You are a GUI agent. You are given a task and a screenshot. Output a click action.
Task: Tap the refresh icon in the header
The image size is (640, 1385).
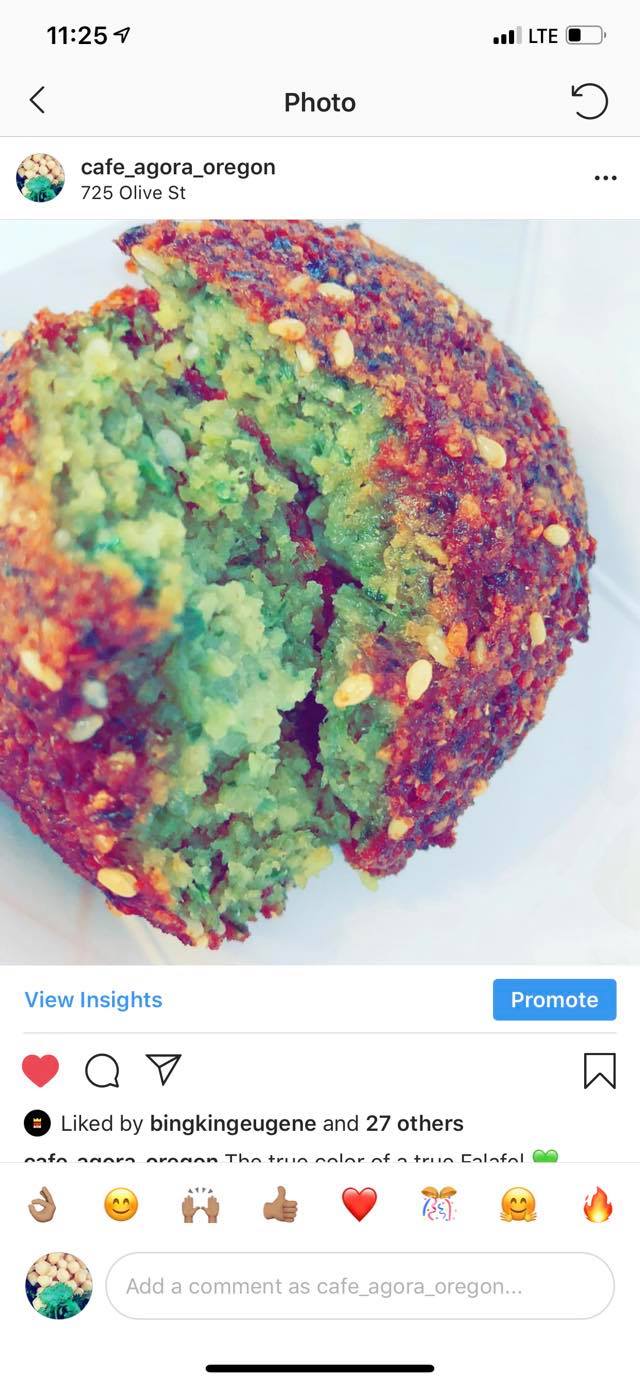(589, 101)
